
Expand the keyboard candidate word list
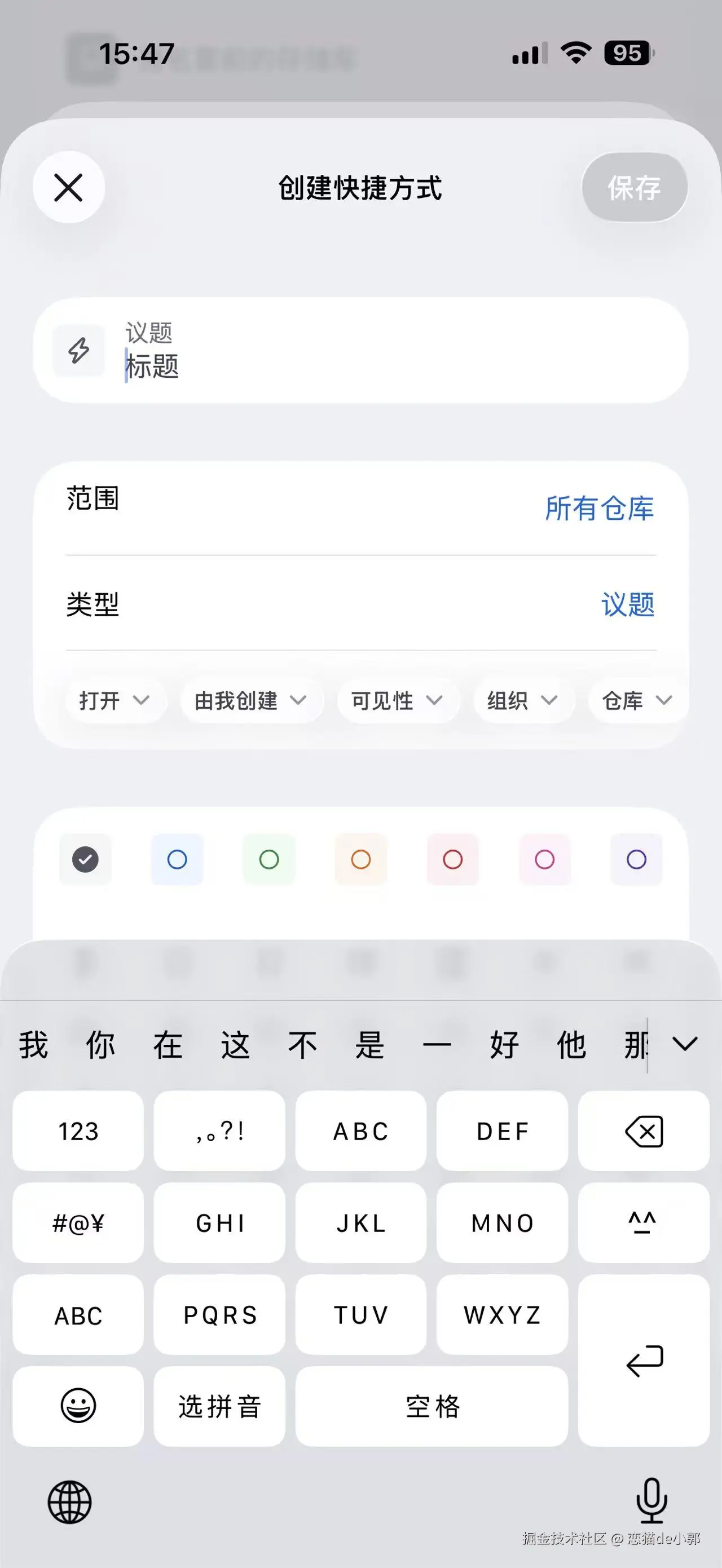[x=685, y=1045]
